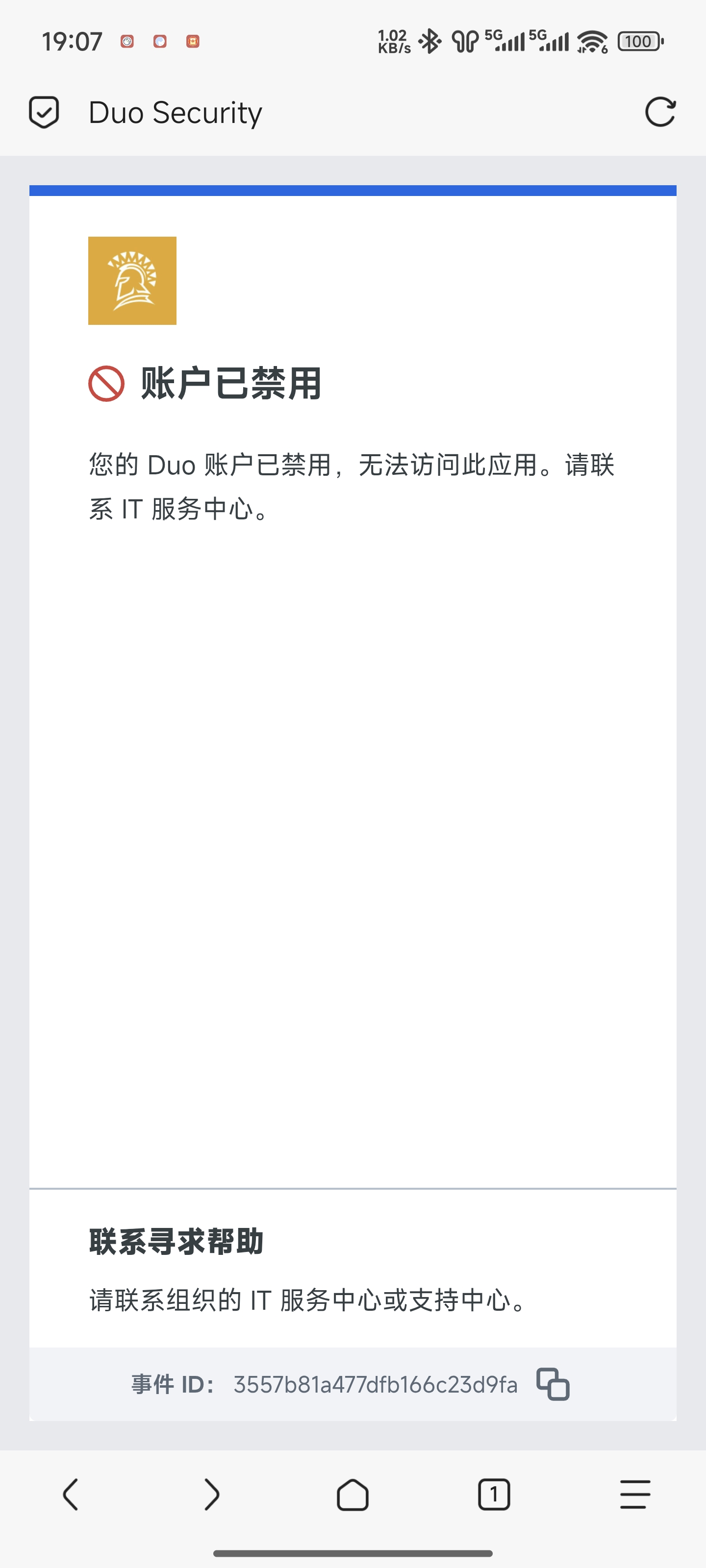The height and width of the screenshot is (1568, 706).
Task: Open the site security shield info
Action: coord(44,113)
